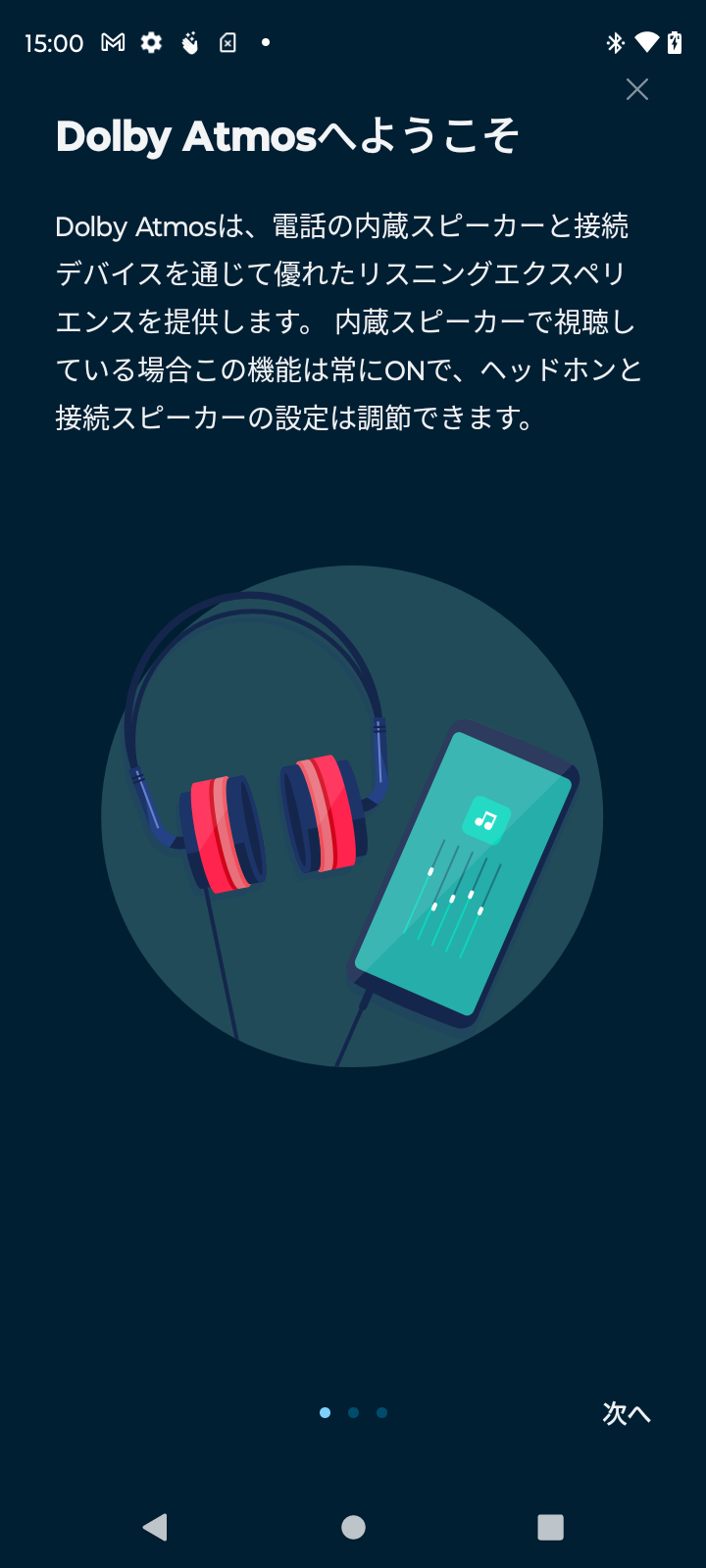Image resolution: width=706 pixels, height=1568 pixels.
Task: Tap 次へ to go to next page
Action: [627, 1413]
